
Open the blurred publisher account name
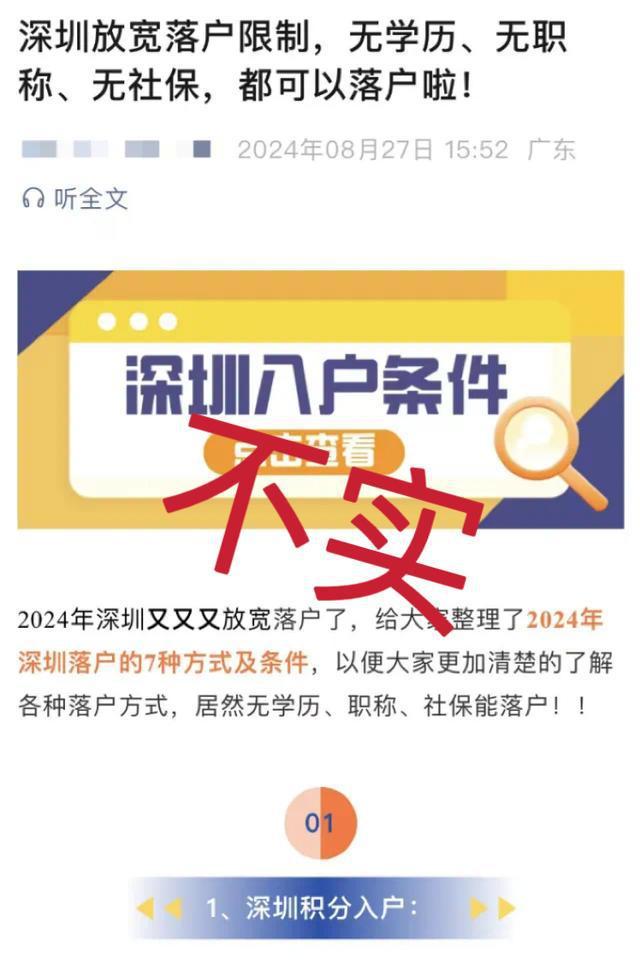click(116, 151)
